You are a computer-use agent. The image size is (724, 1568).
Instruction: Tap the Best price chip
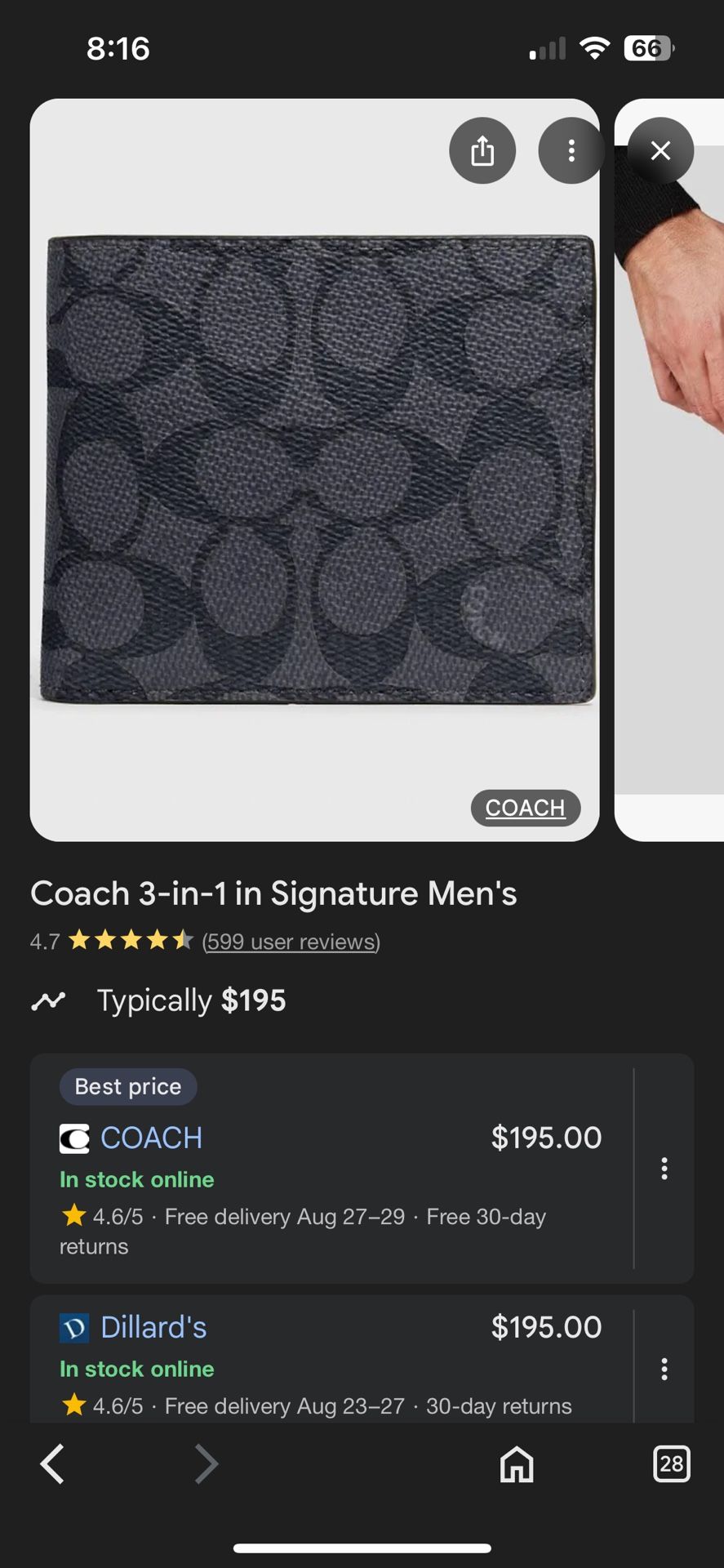pyautogui.click(x=127, y=1086)
